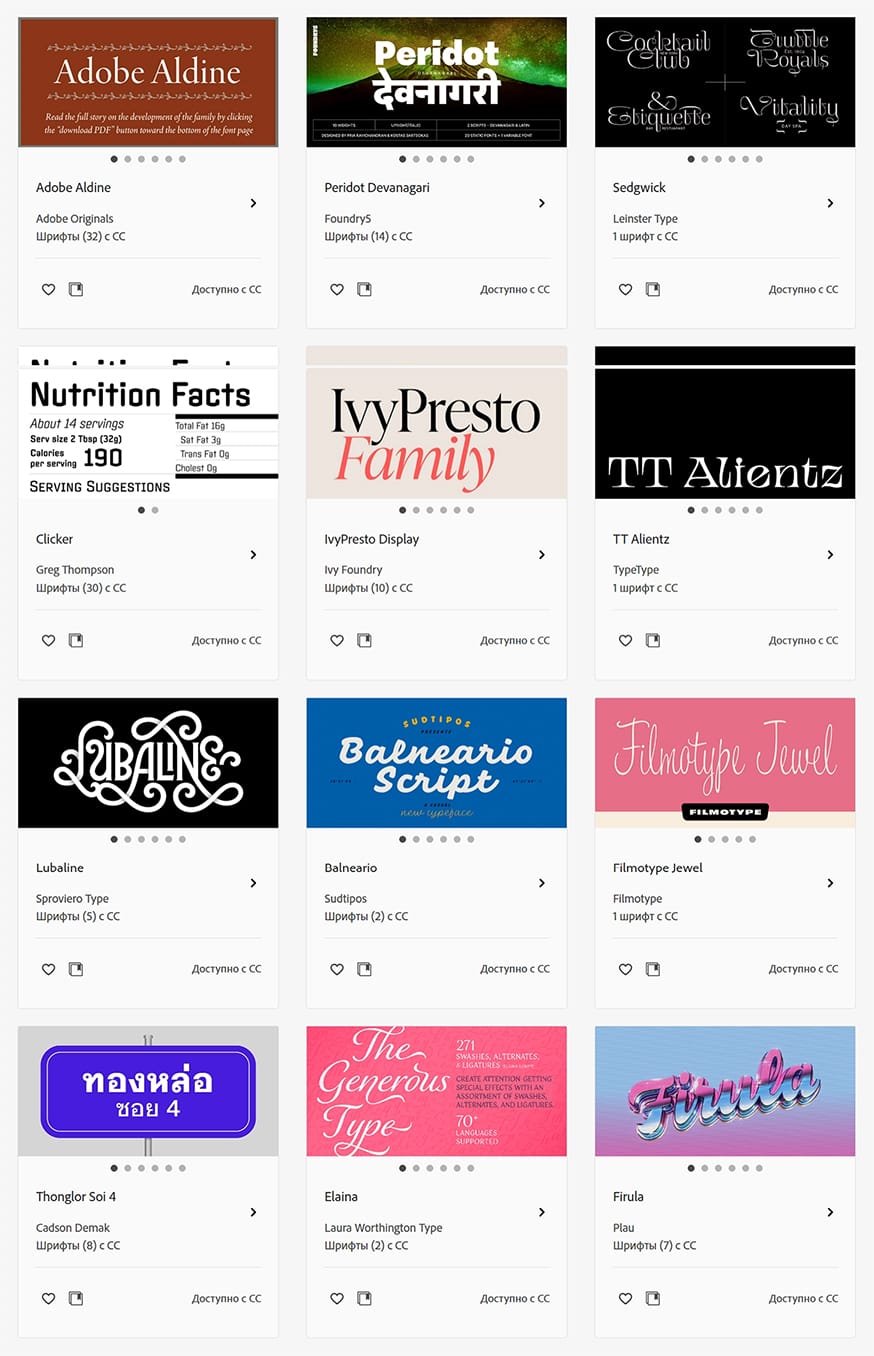Image resolution: width=874 pixels, height=1356 pixels.
Task: Add Elaina to a web project
Action: [364, 1299]
